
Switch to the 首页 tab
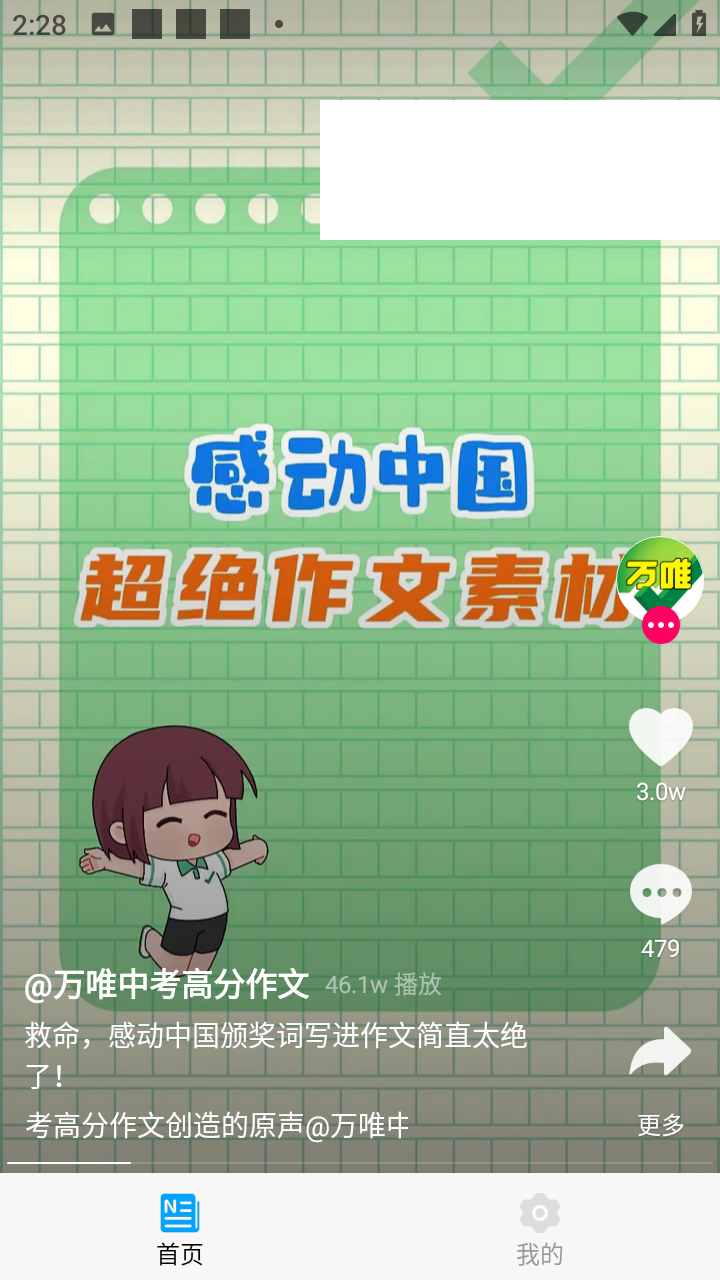click(180, 1228)
